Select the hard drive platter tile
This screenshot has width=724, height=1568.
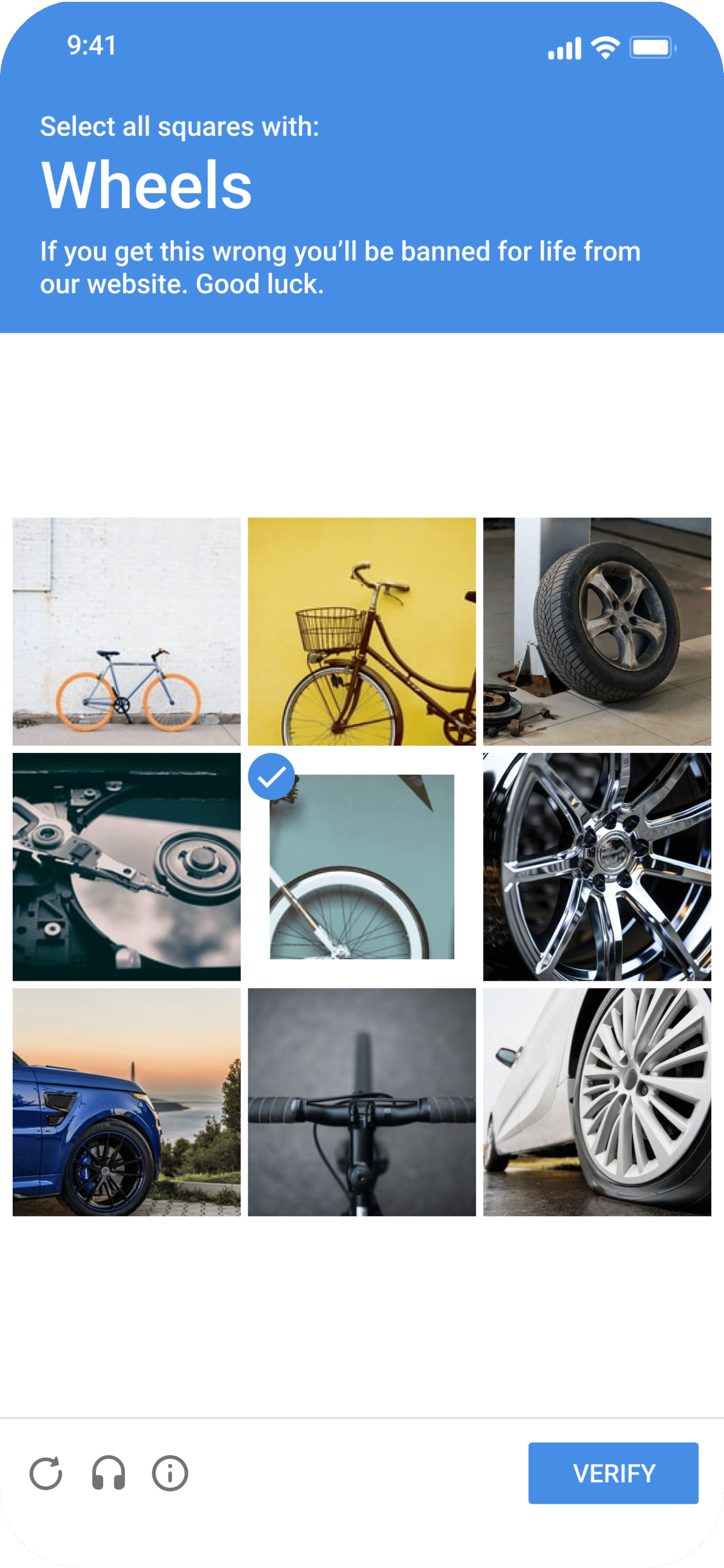tap(126, 866)
